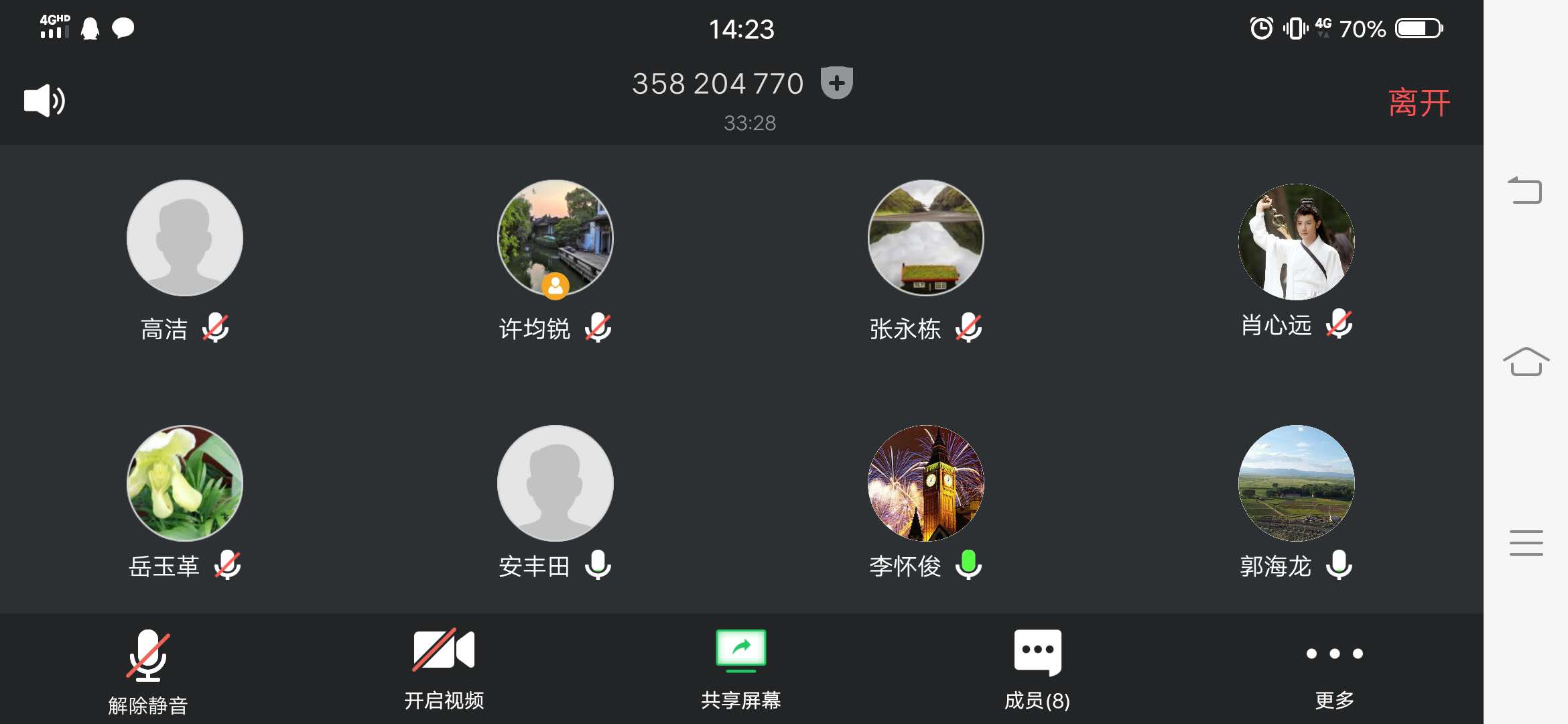Select participant 安丰田's avatar
The image size is (1568, 724).
coord(555,483)
